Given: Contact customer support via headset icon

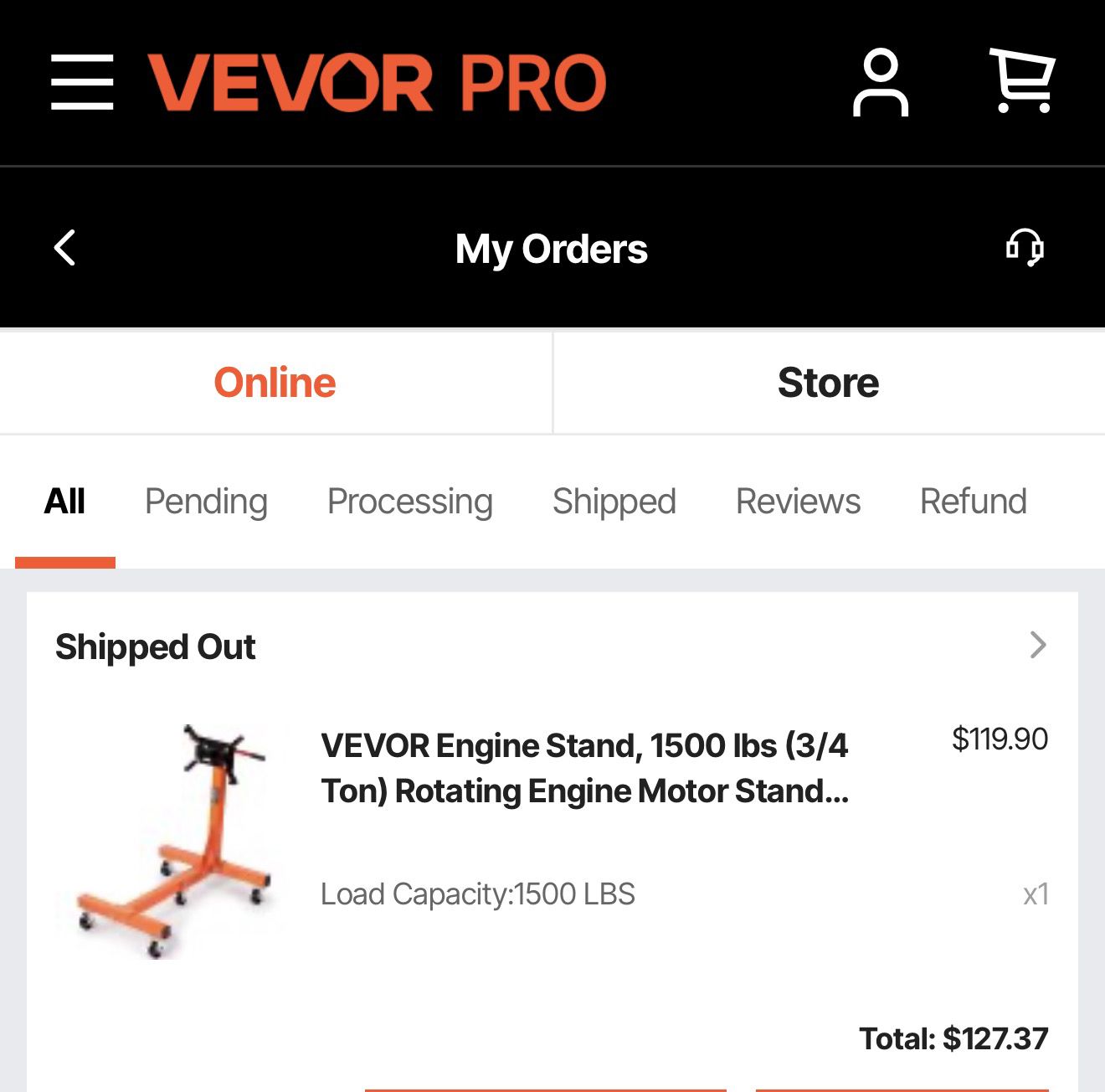Looking at the screenshot, I should tap(1024, 248).
